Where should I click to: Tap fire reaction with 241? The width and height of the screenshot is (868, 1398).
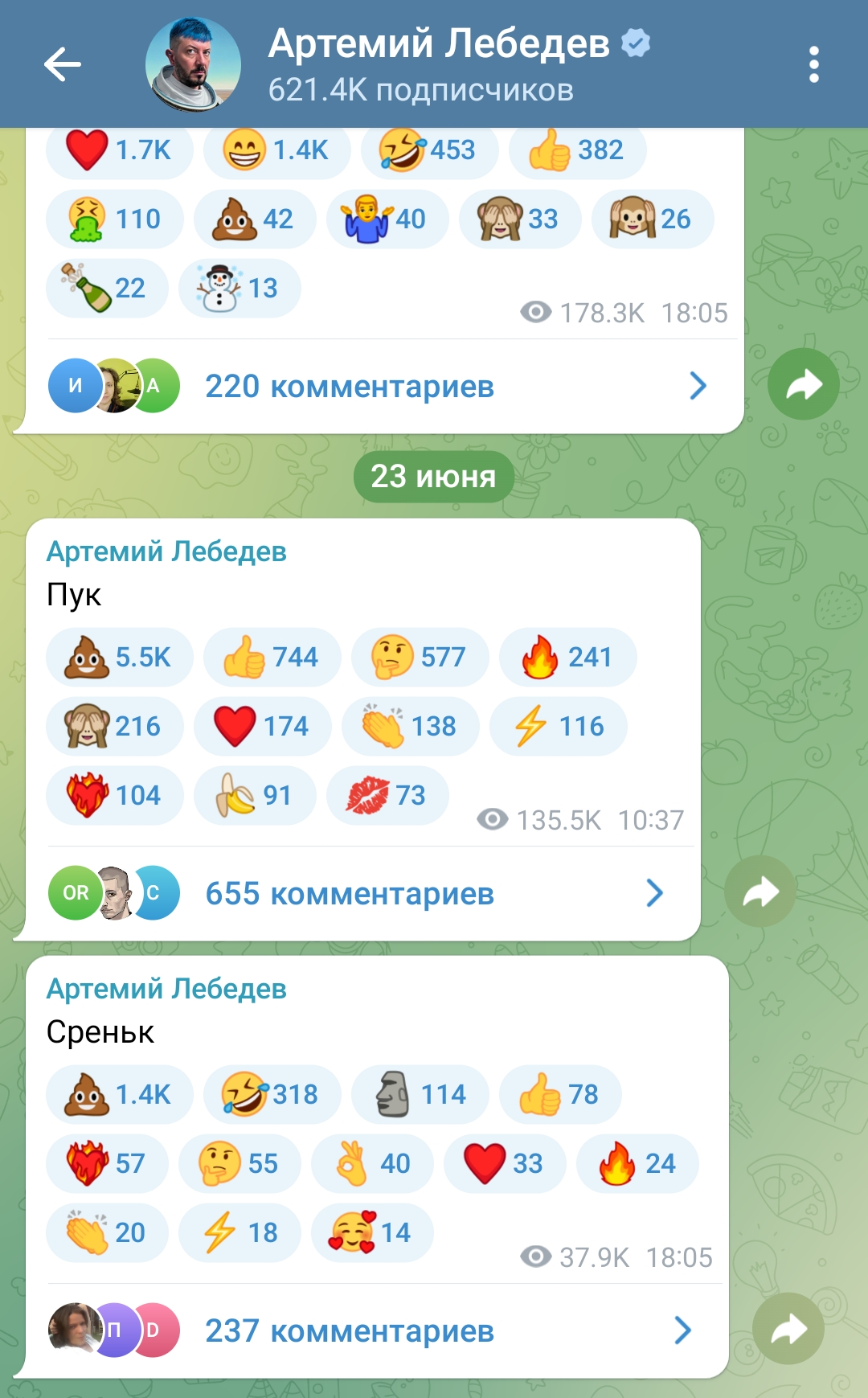[567, 657]
